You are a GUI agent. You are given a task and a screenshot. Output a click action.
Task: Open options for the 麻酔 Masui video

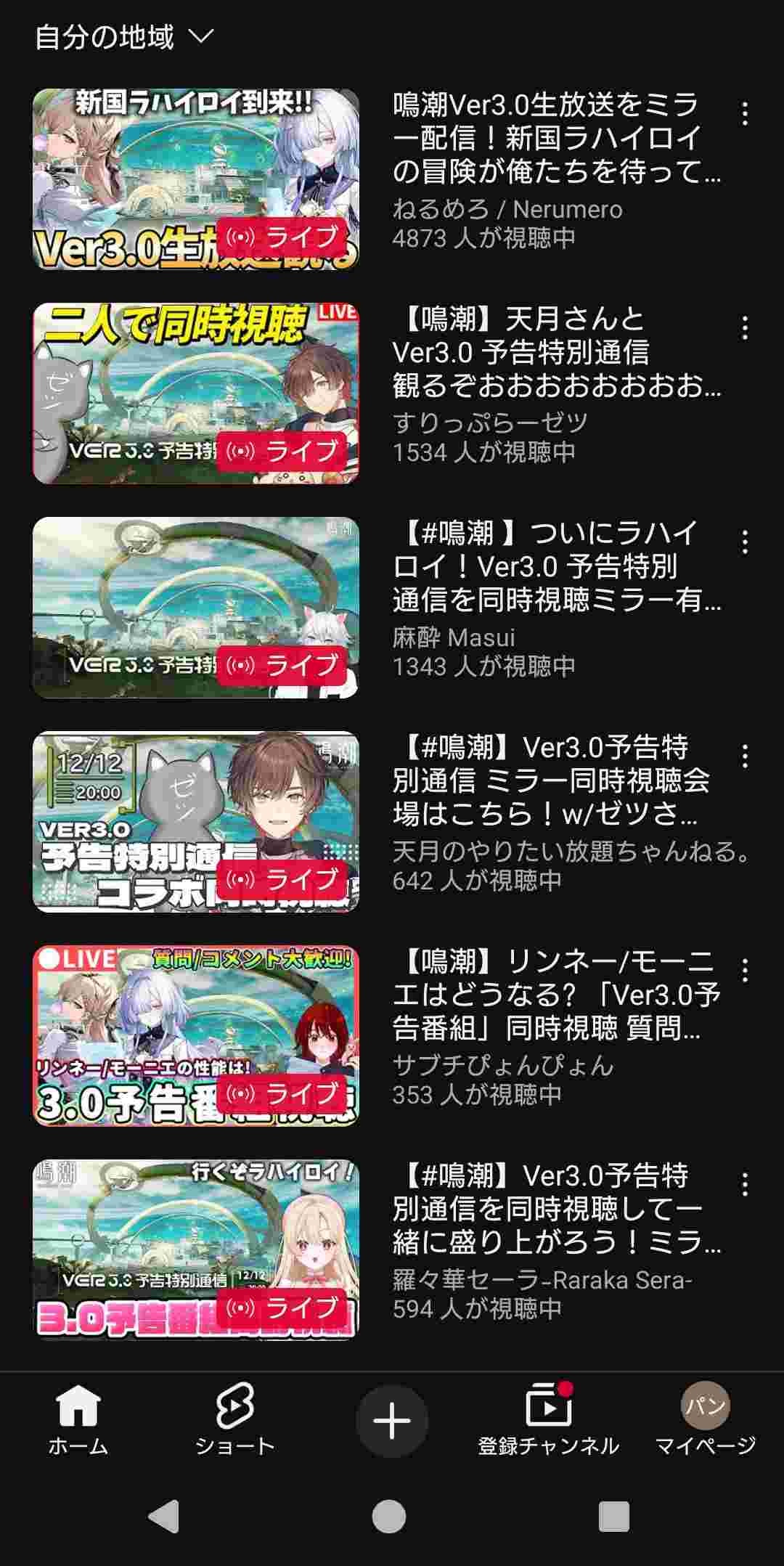click(x=745, y=542)
